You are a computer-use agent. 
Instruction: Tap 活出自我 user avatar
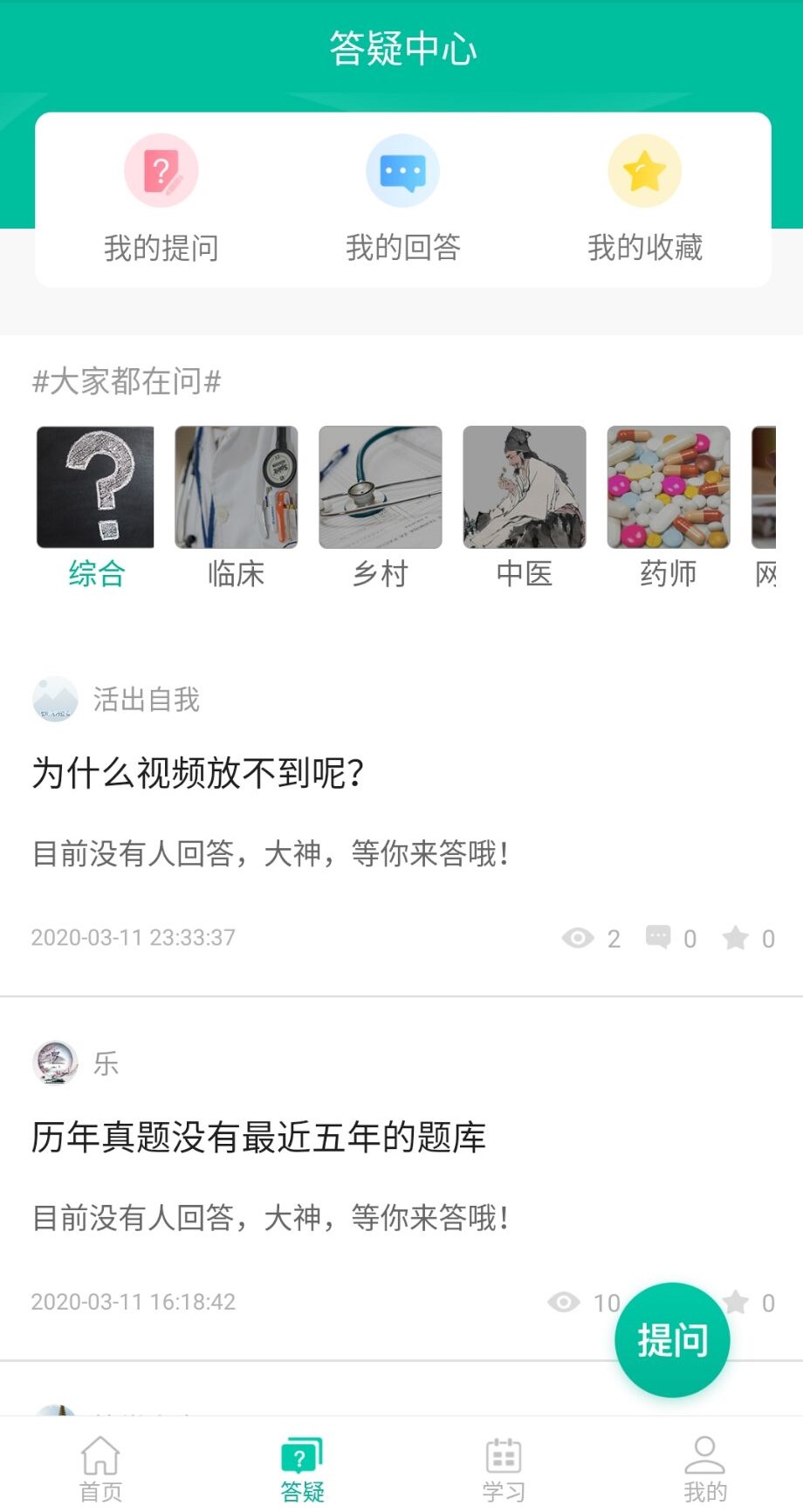click(54, 698)
